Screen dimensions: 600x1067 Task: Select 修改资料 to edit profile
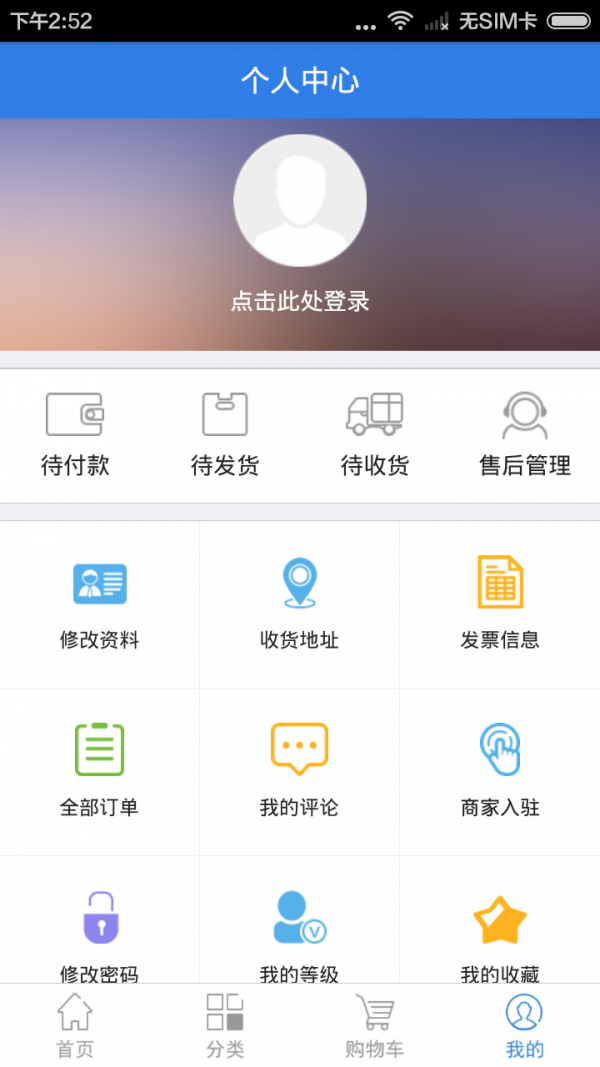tap(100, 603)
